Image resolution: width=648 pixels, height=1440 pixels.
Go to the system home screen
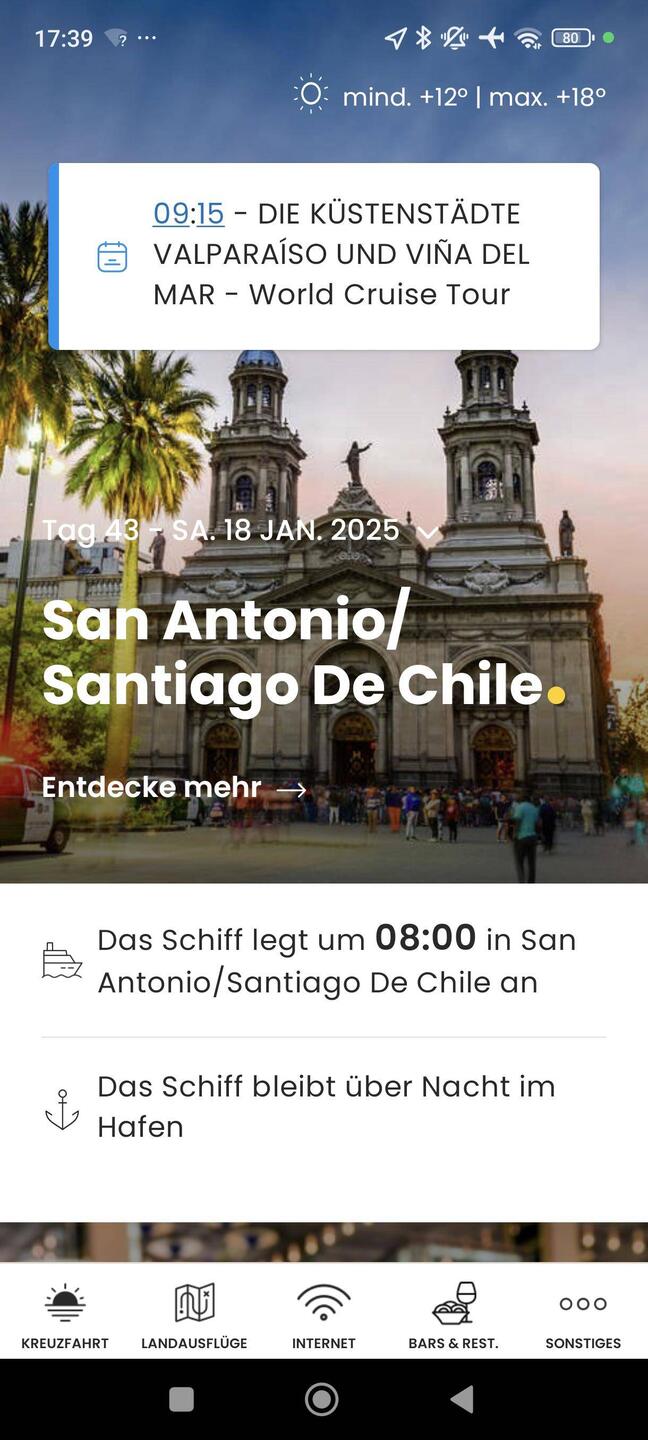tap(322, 1399)
